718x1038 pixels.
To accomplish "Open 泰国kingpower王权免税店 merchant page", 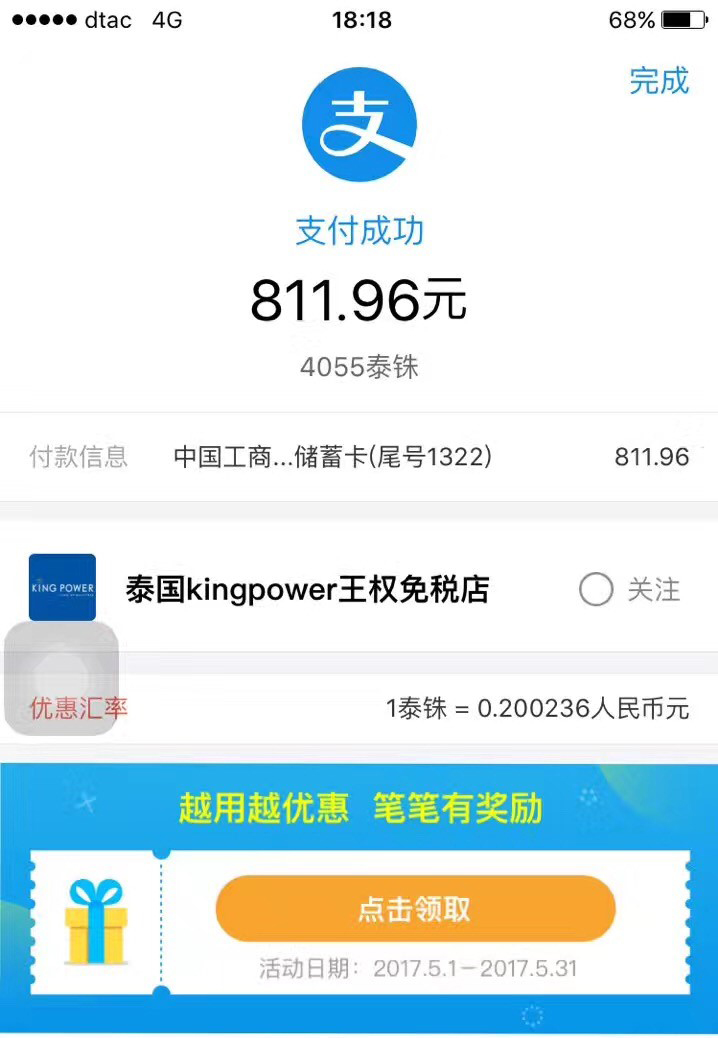I will (x=307, y=590).
